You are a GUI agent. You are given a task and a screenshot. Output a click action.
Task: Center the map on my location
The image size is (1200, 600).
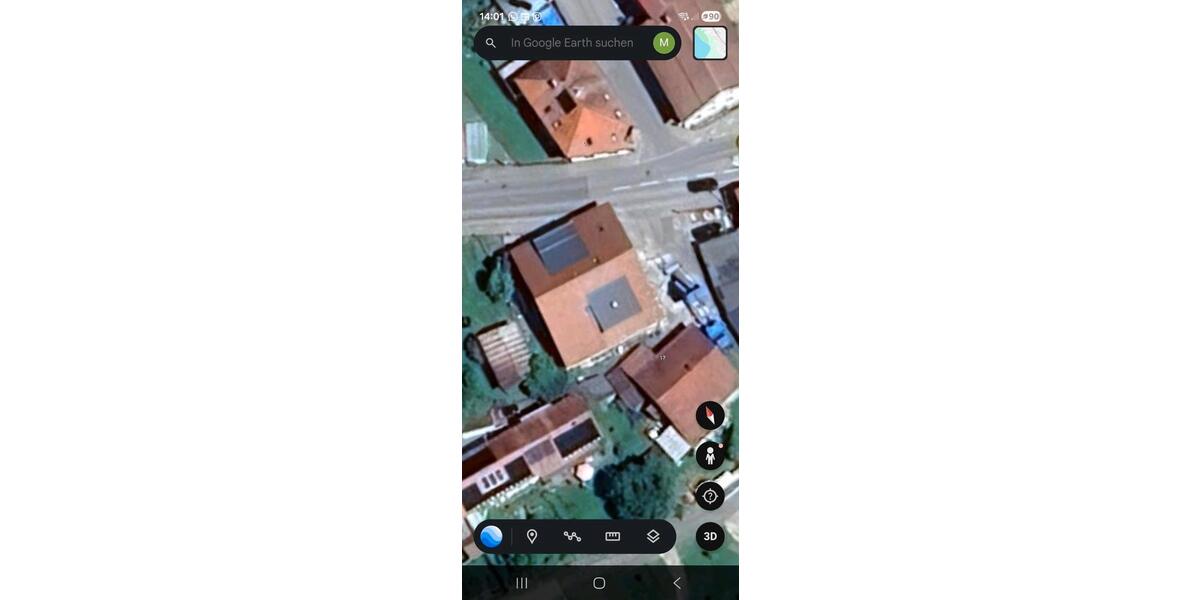(710, 496)
